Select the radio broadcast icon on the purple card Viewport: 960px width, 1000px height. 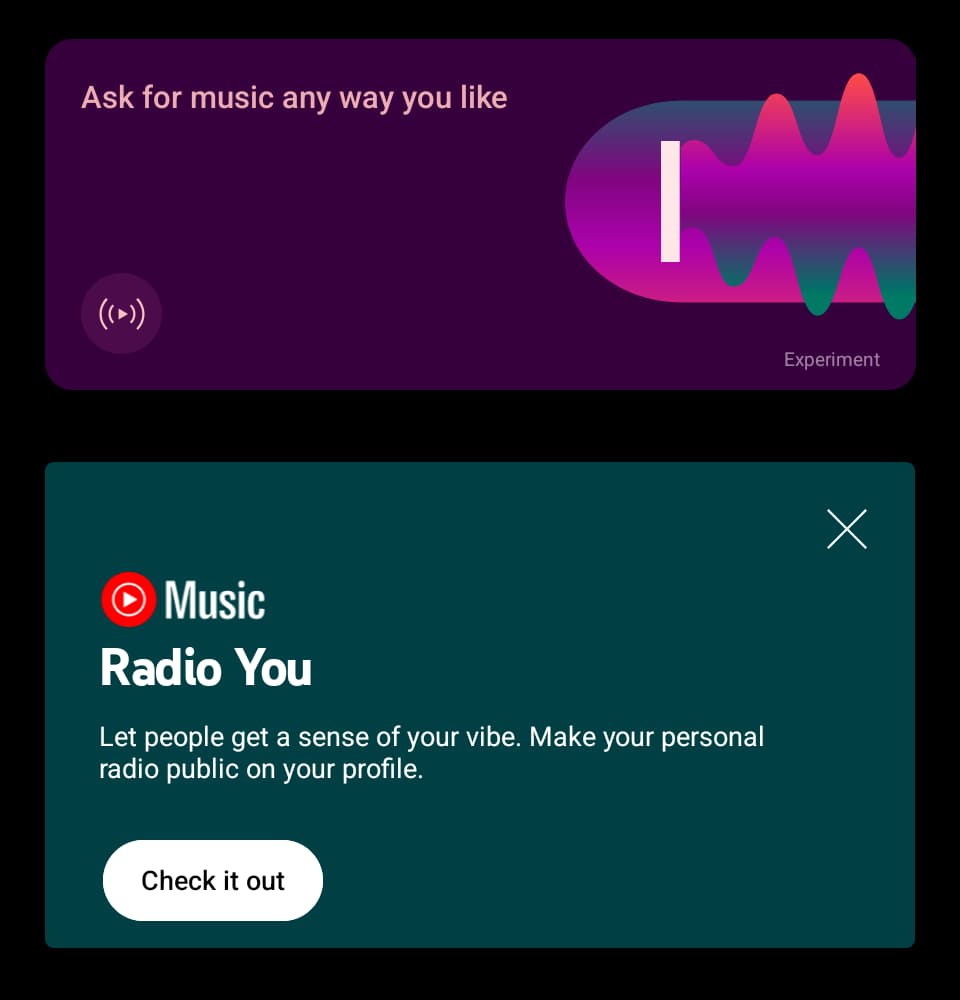120,314
